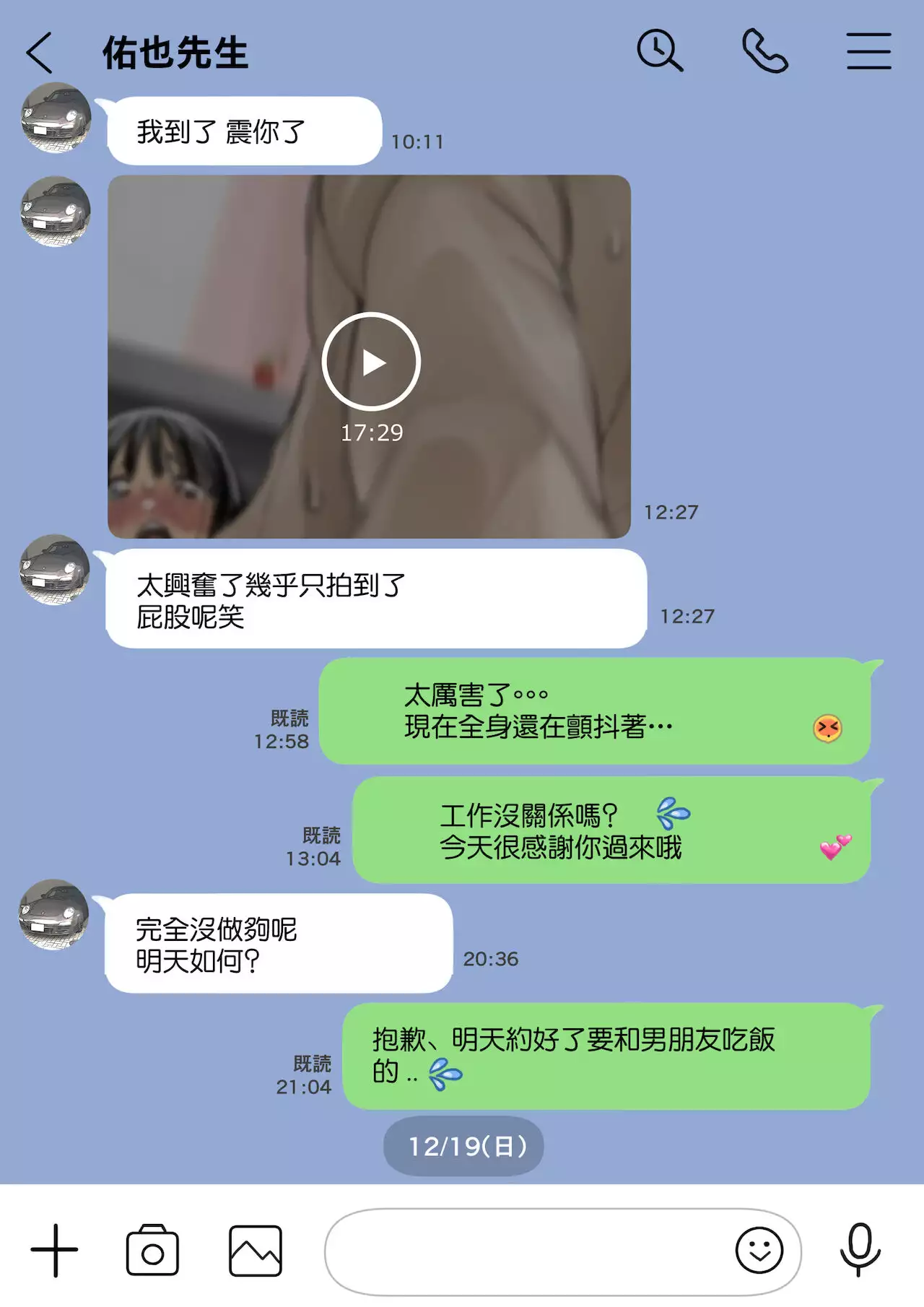
Task: Open the plus attachment menu
Action: coord(54,1250)
